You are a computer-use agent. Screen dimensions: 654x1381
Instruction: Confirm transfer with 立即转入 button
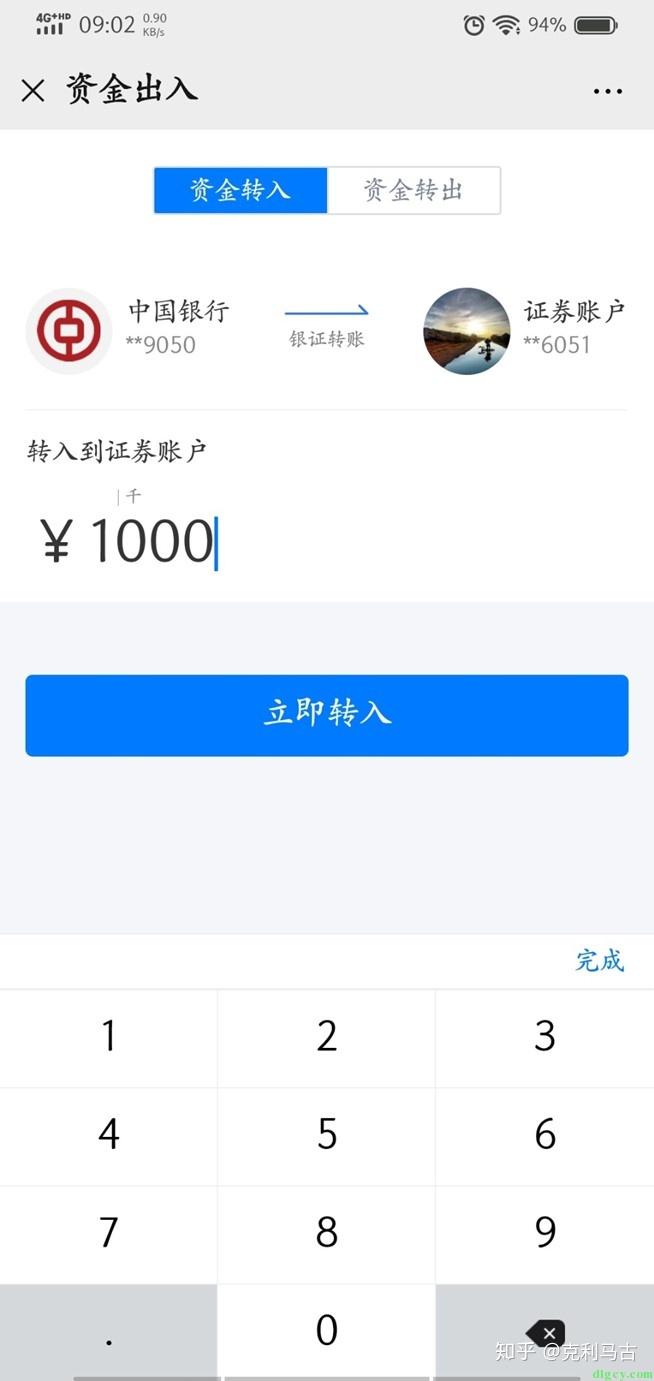coord(327,715)
